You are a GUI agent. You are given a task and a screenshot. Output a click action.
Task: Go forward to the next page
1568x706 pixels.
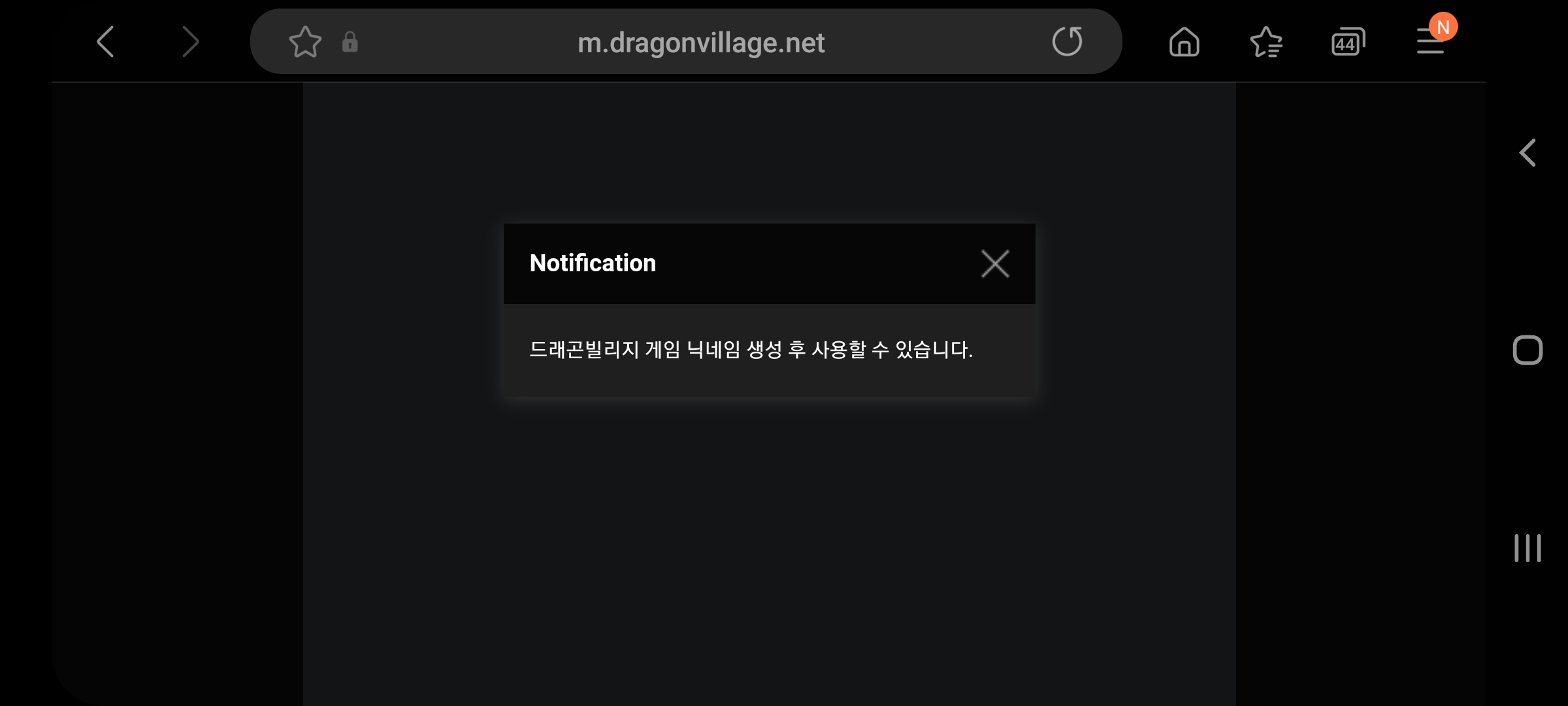point(190,42)
